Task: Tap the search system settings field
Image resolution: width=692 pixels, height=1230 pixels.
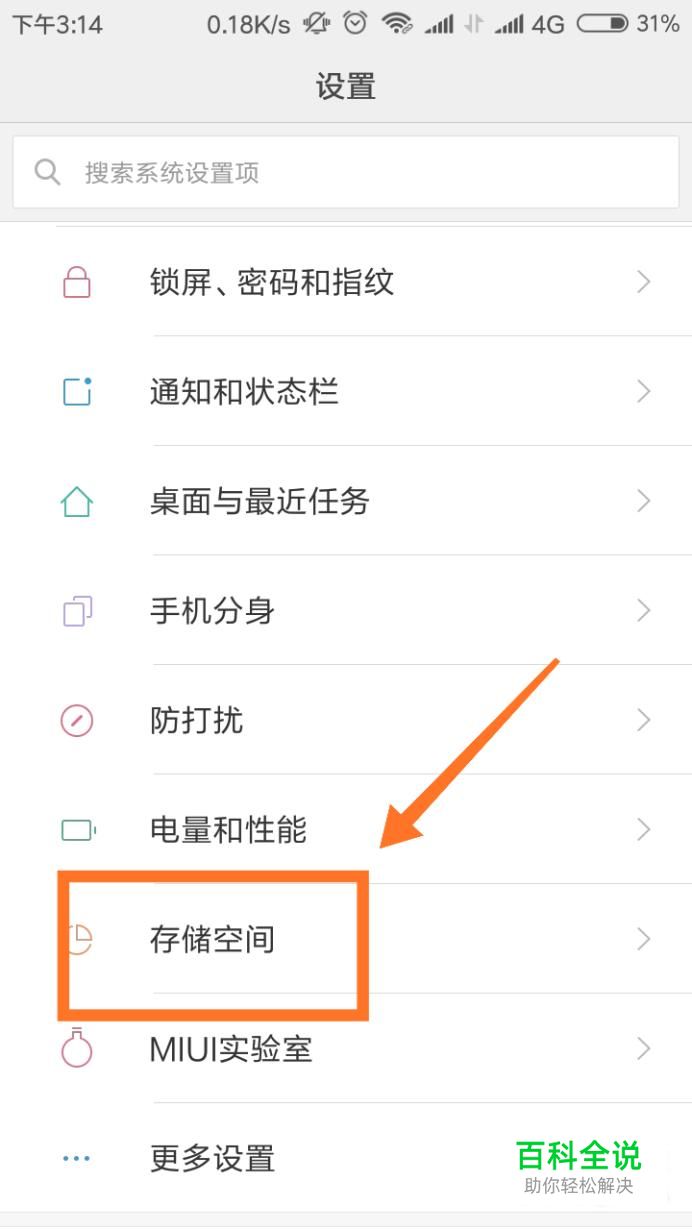Action: click(345, 172)
